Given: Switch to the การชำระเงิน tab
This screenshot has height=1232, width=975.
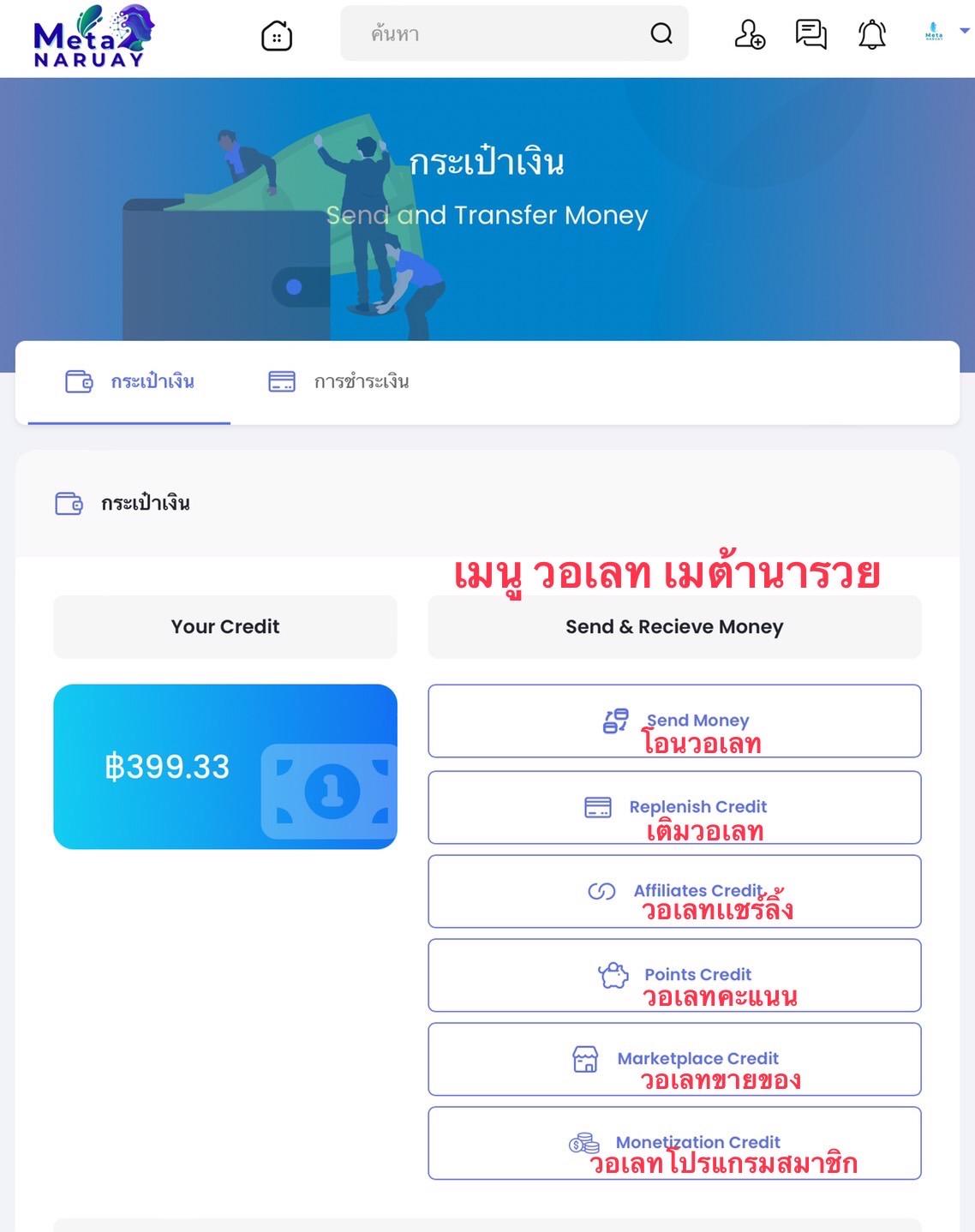Looking at the screenshot, I should point(339,382).
